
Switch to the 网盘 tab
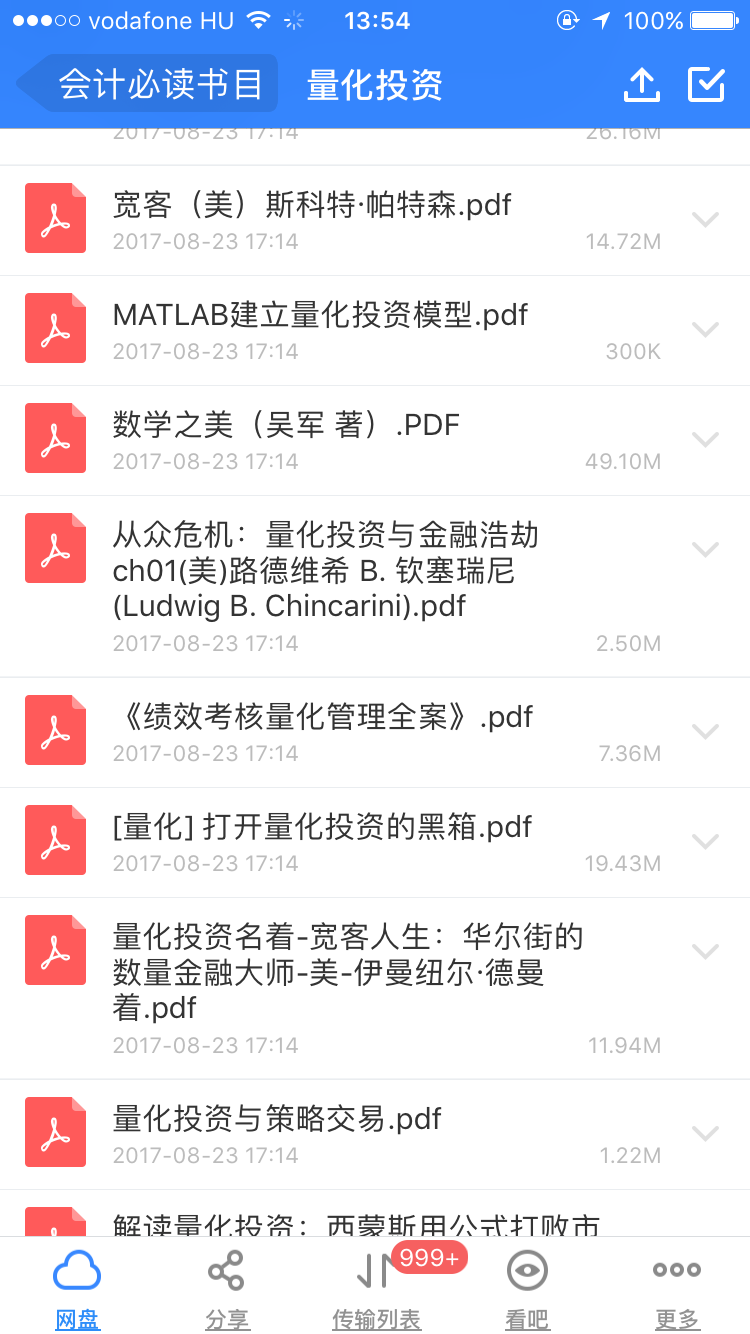(76, 1285)
